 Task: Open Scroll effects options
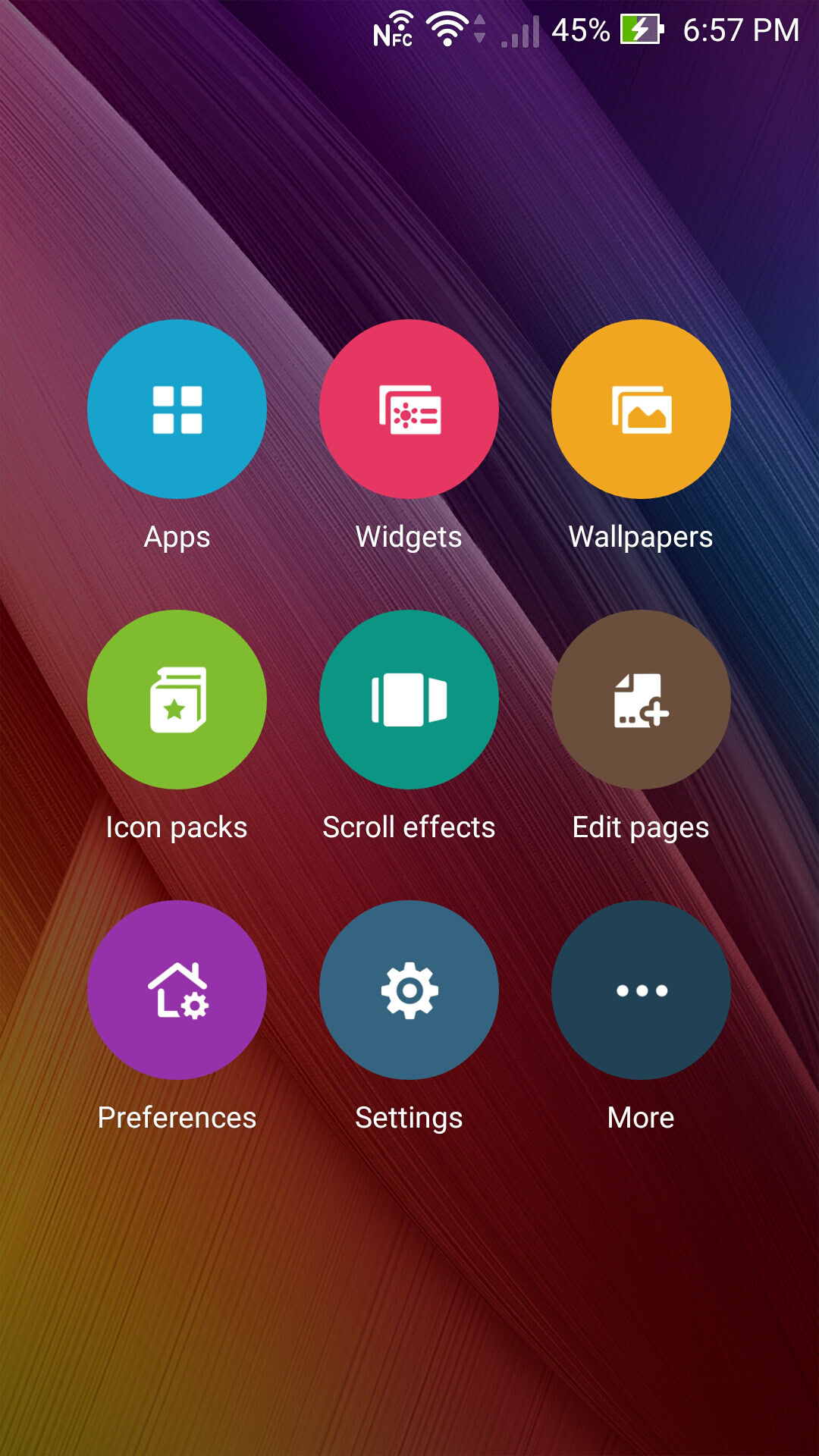click(x=409, y=700)
